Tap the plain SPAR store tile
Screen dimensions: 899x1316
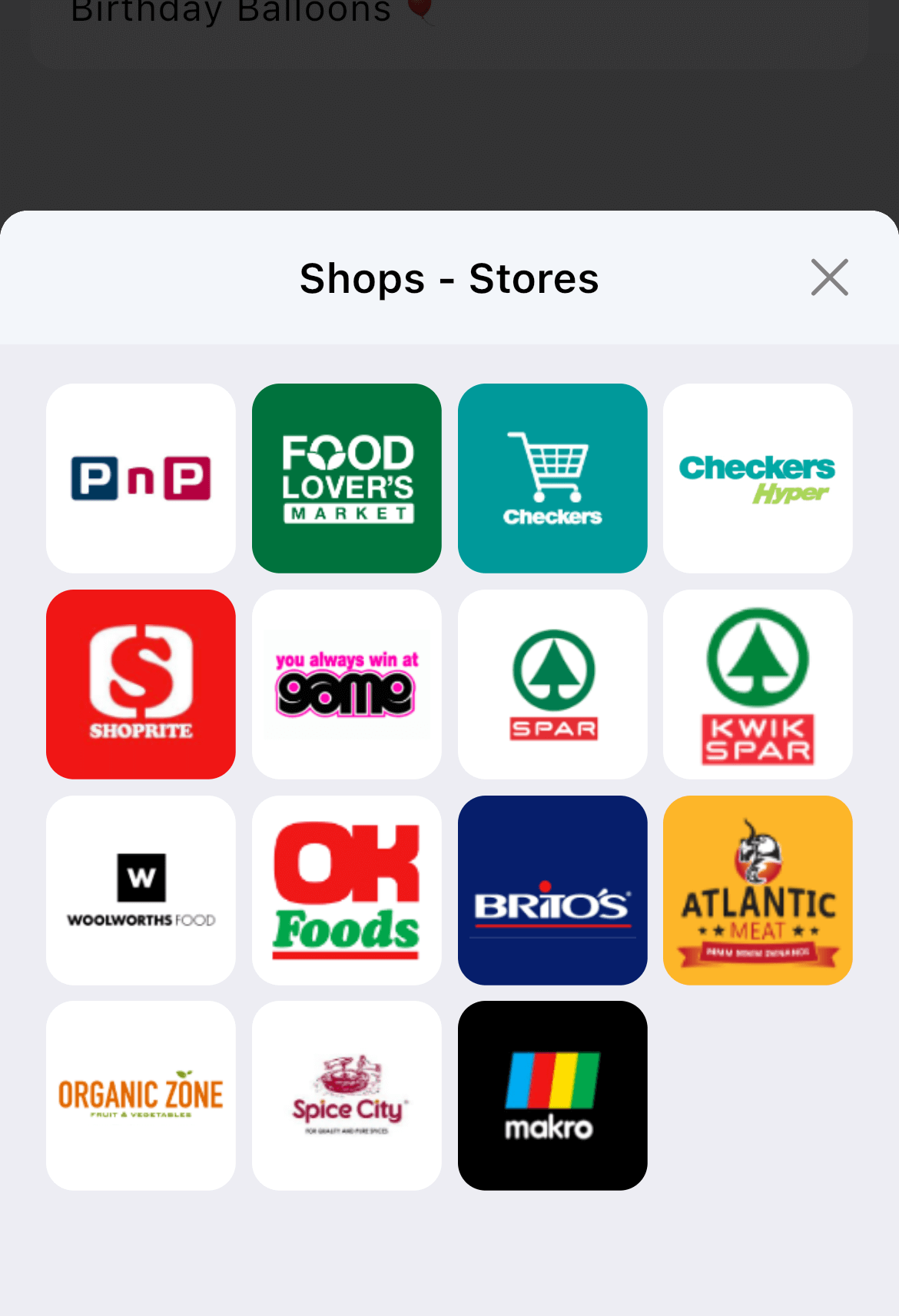[x=552, y=684]
